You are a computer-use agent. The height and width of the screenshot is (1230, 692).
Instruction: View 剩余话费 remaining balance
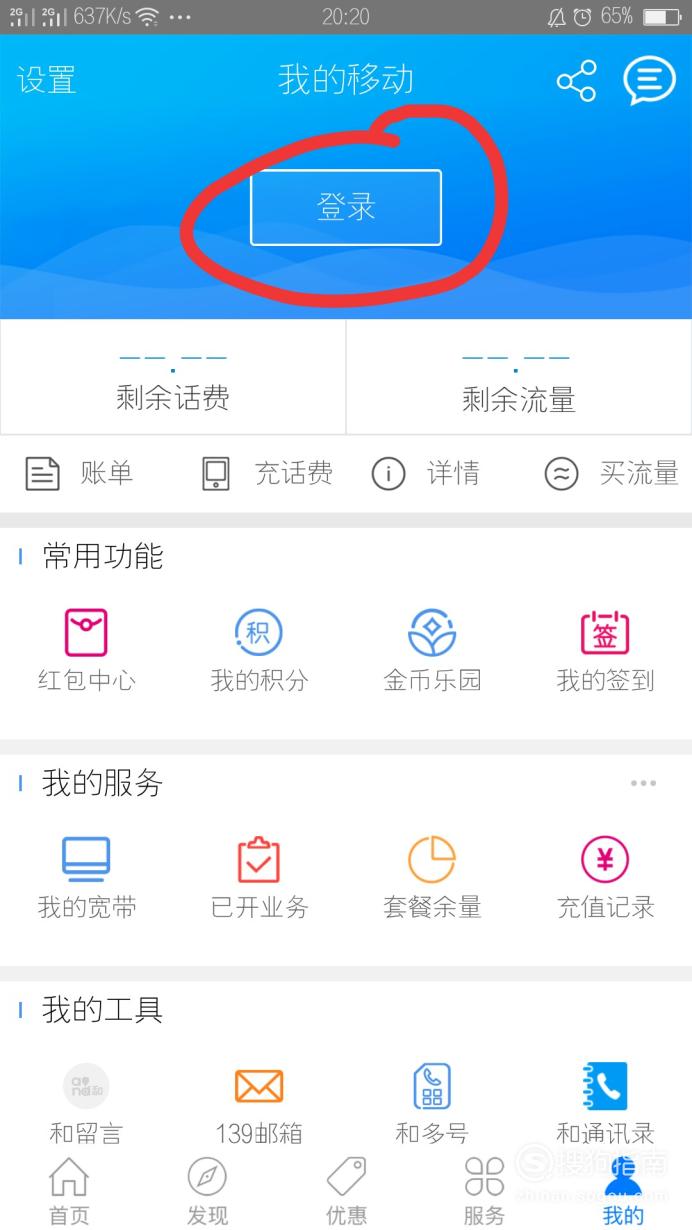point(173,378)
